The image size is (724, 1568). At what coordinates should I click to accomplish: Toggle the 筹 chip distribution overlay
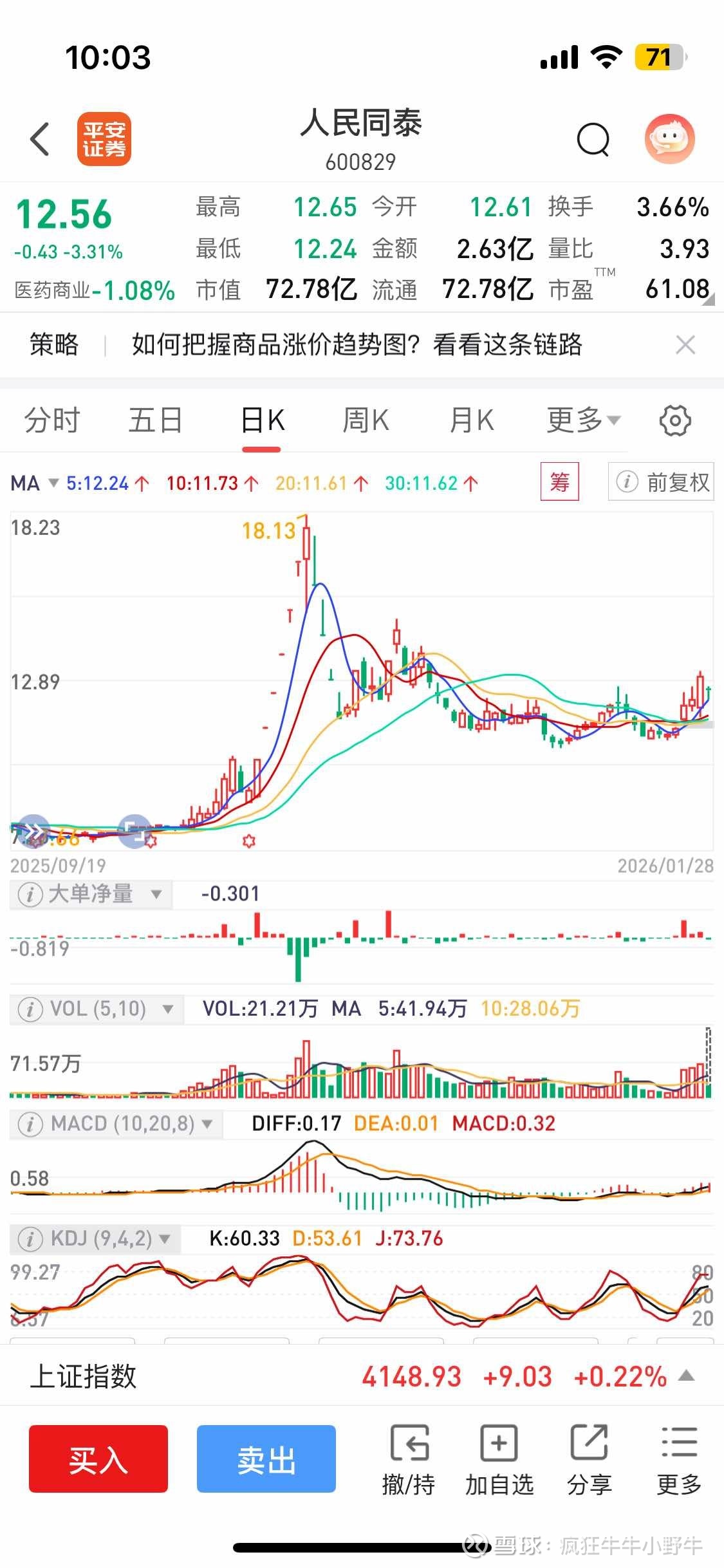coord(559,482)
